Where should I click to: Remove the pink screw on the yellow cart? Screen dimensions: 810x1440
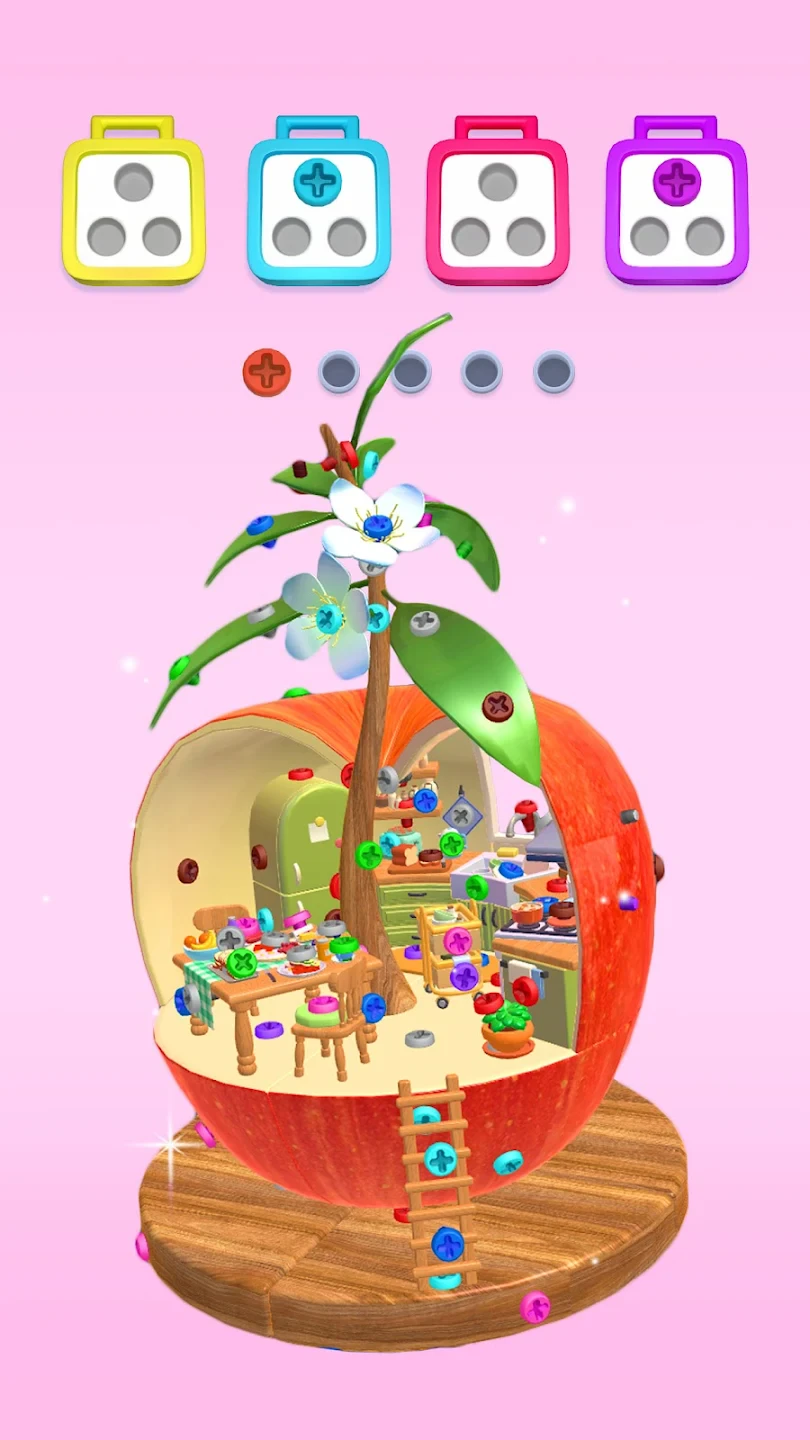pyautogui.click(x=458, y=940)
